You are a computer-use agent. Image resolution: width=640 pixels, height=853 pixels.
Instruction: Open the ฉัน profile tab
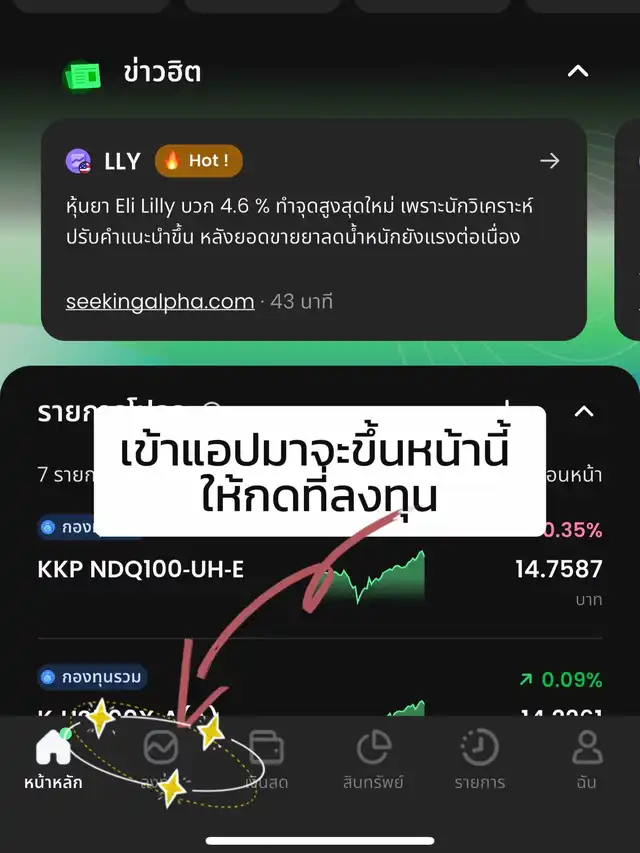click(587, 760)
